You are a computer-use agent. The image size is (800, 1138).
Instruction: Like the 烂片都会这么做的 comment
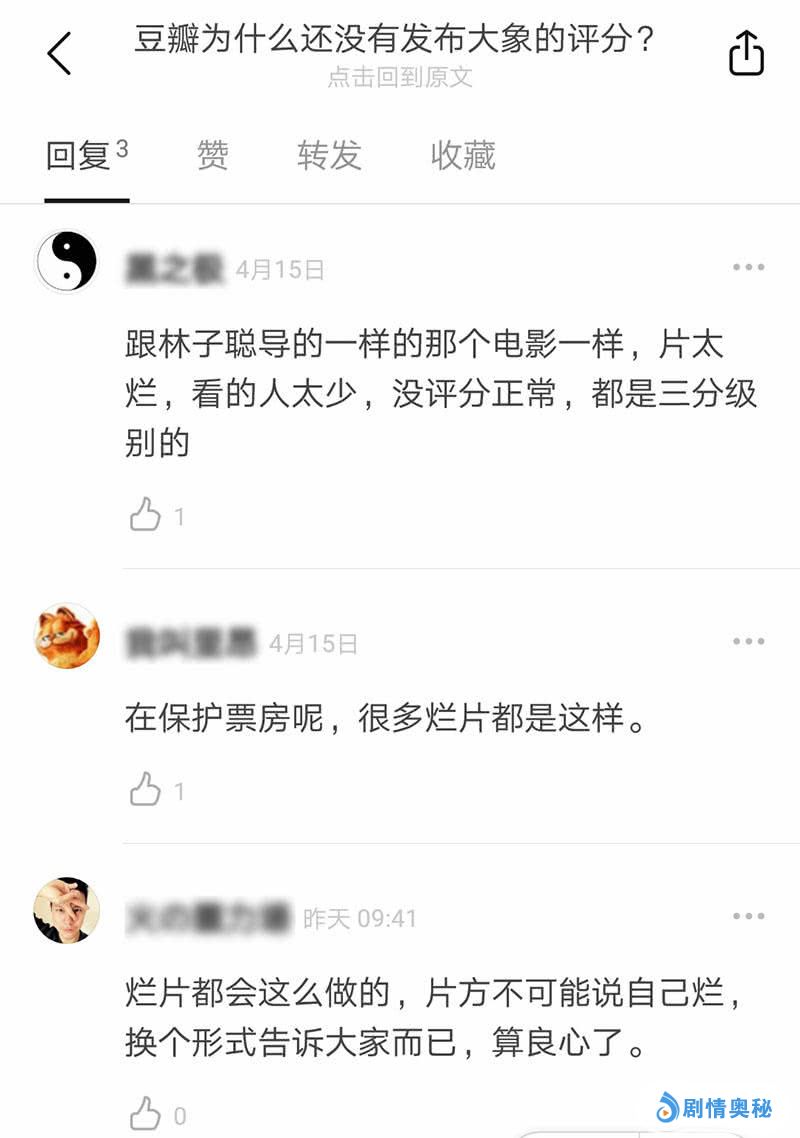click(x=146, y=1114)
